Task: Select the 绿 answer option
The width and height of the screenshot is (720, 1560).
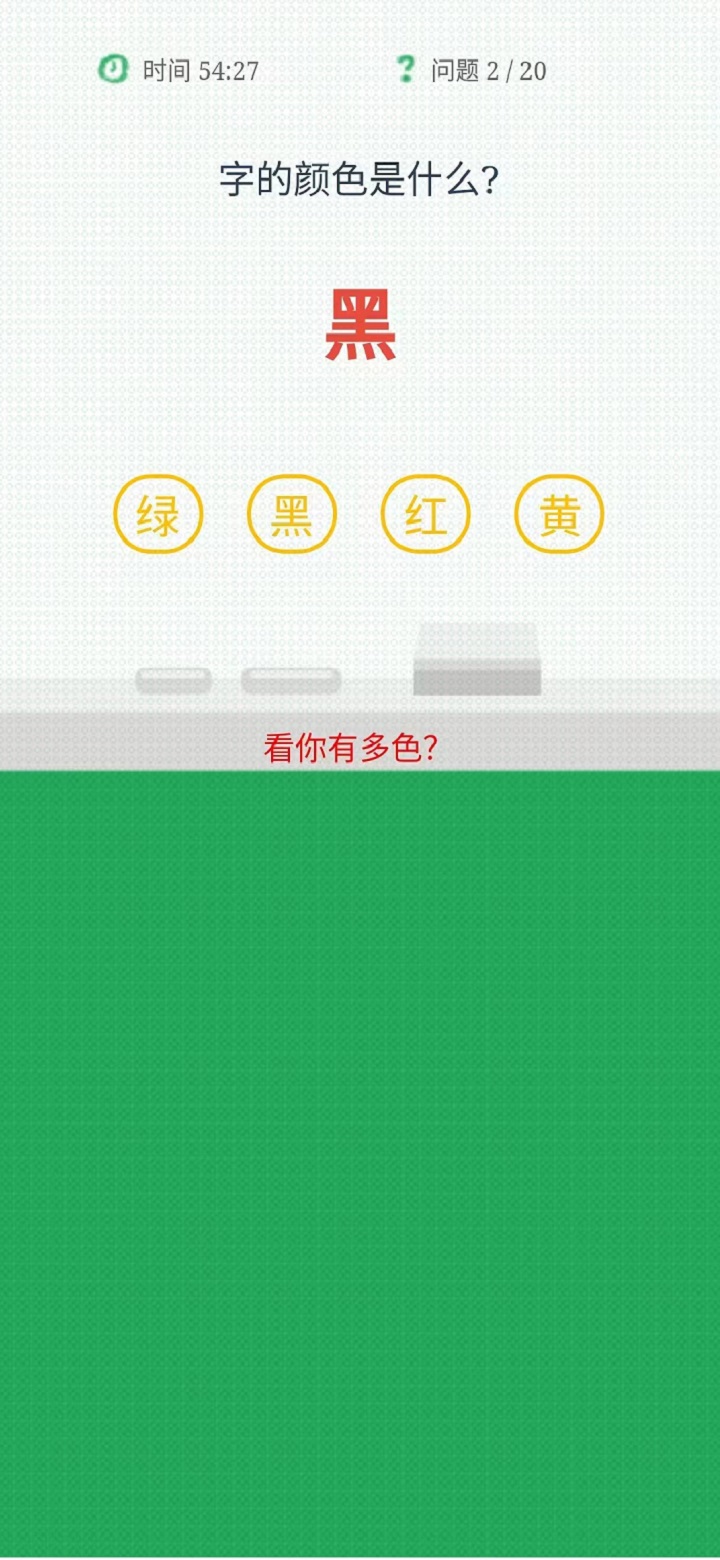Action: (159, 515)
